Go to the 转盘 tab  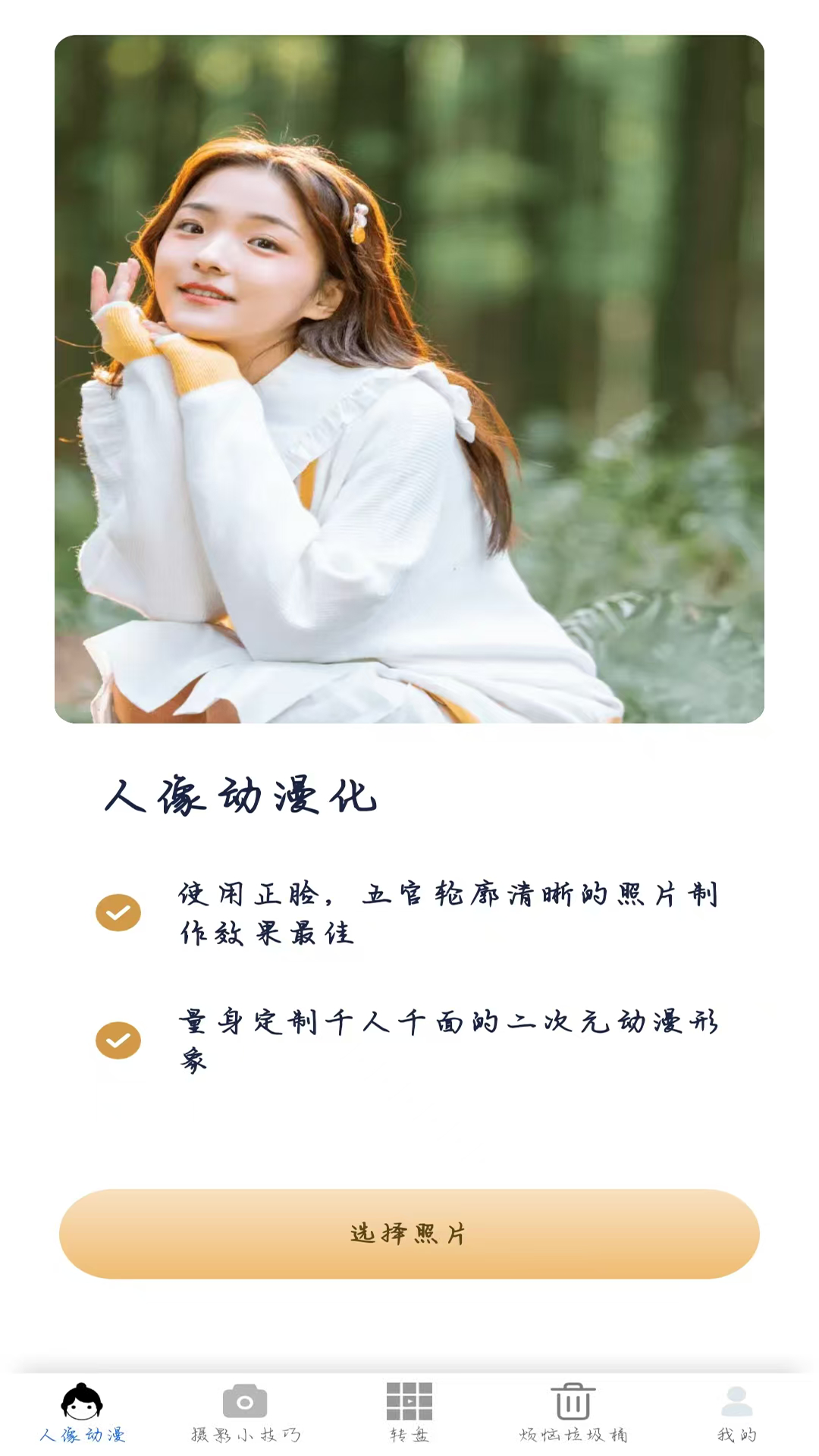point(409,1412)
